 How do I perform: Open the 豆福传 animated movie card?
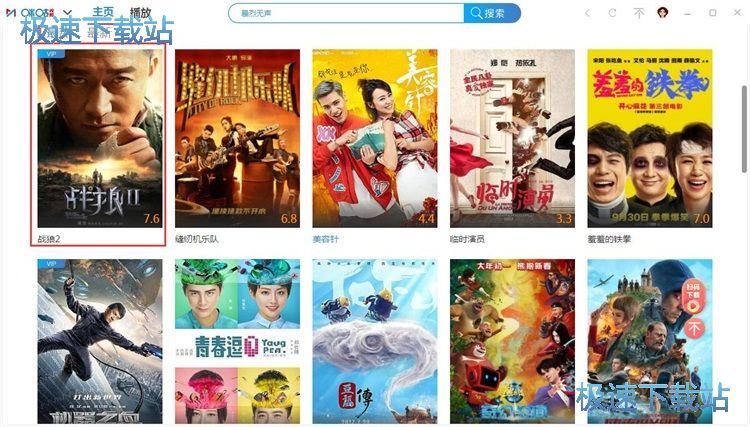coord(375,340)
